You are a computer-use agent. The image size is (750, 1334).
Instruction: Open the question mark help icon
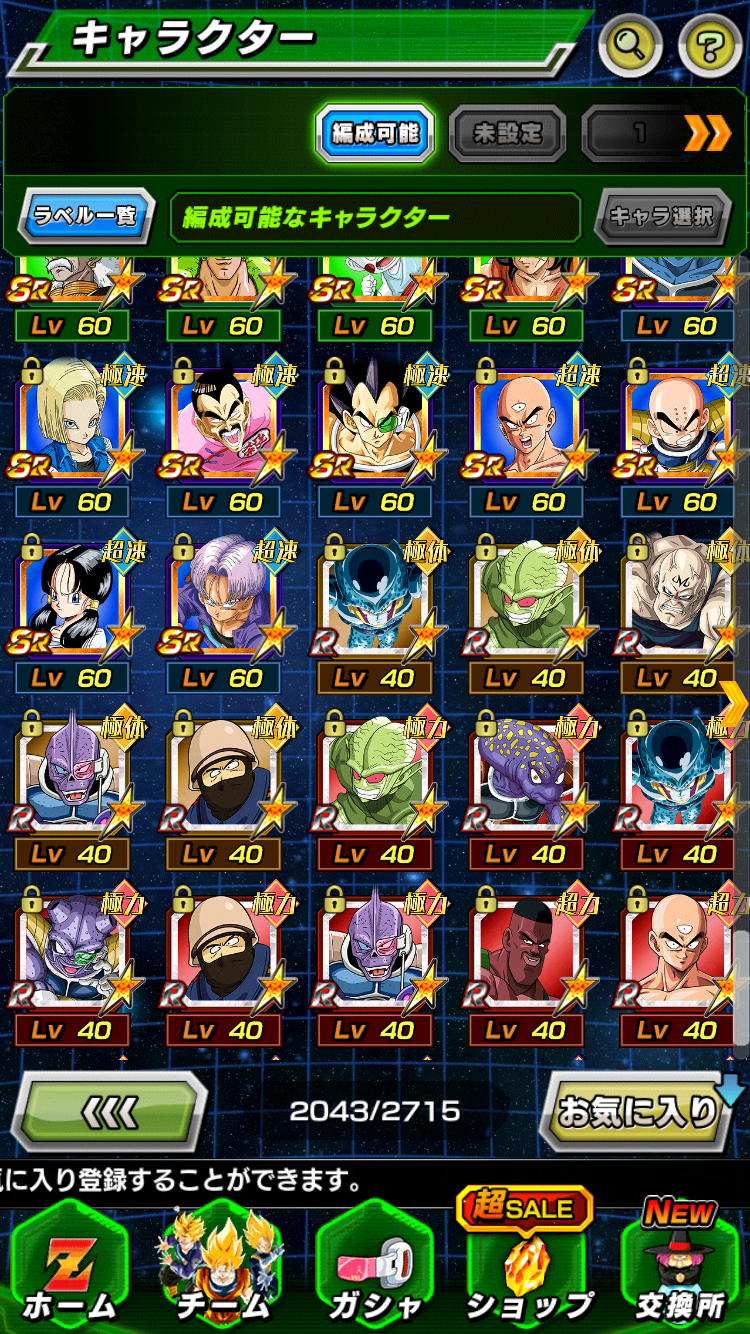709,44
